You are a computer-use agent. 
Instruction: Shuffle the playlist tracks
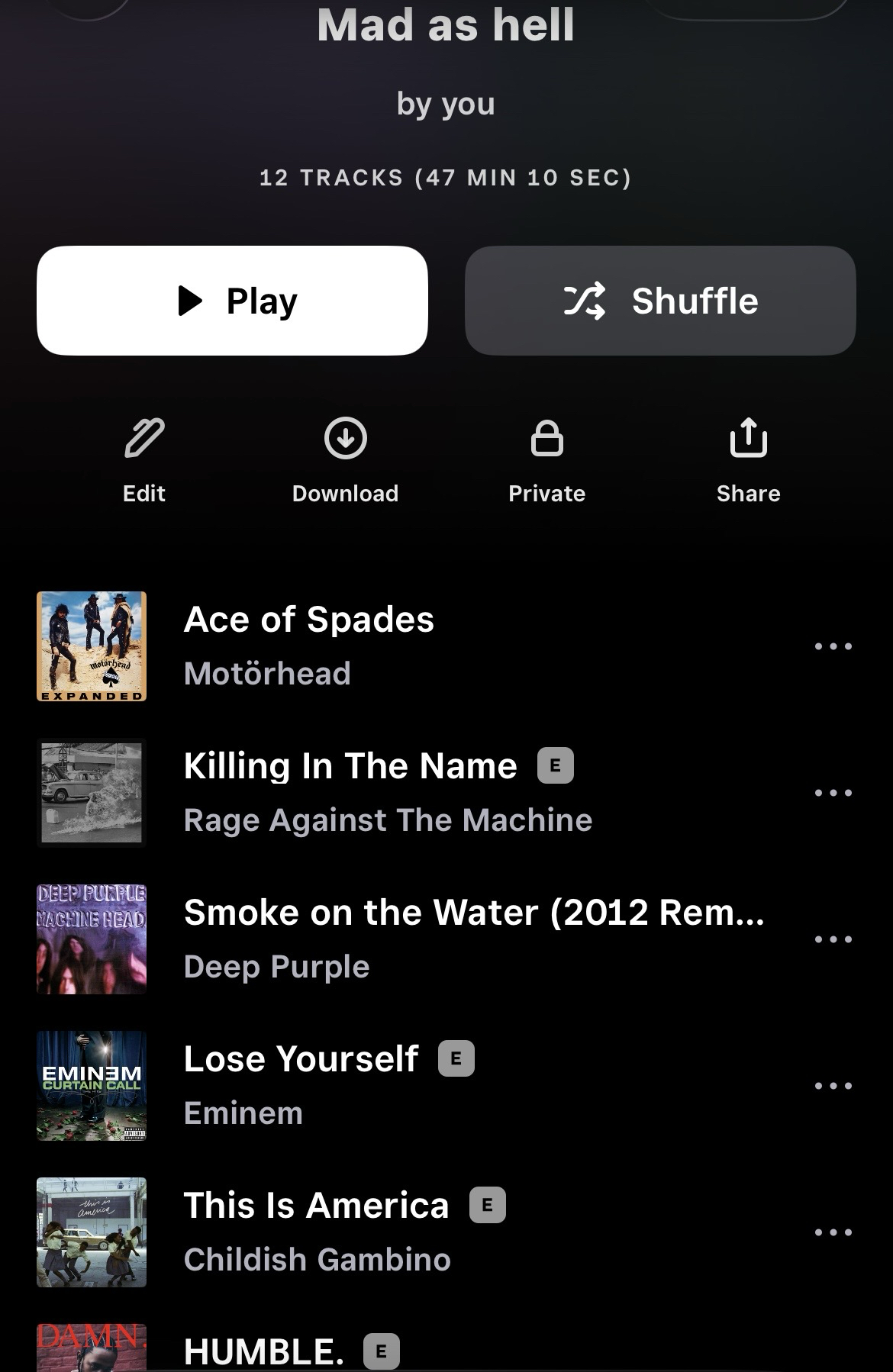point(660,301)
